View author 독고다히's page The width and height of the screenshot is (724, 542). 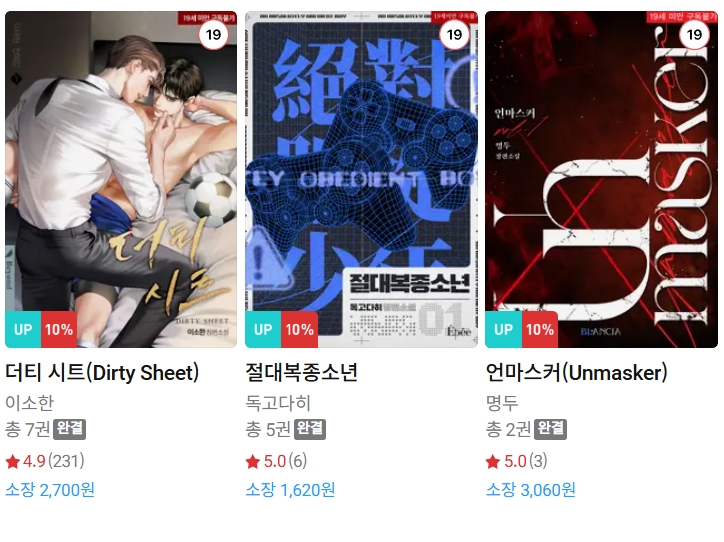pyautogui.click(x=278, y=403)
